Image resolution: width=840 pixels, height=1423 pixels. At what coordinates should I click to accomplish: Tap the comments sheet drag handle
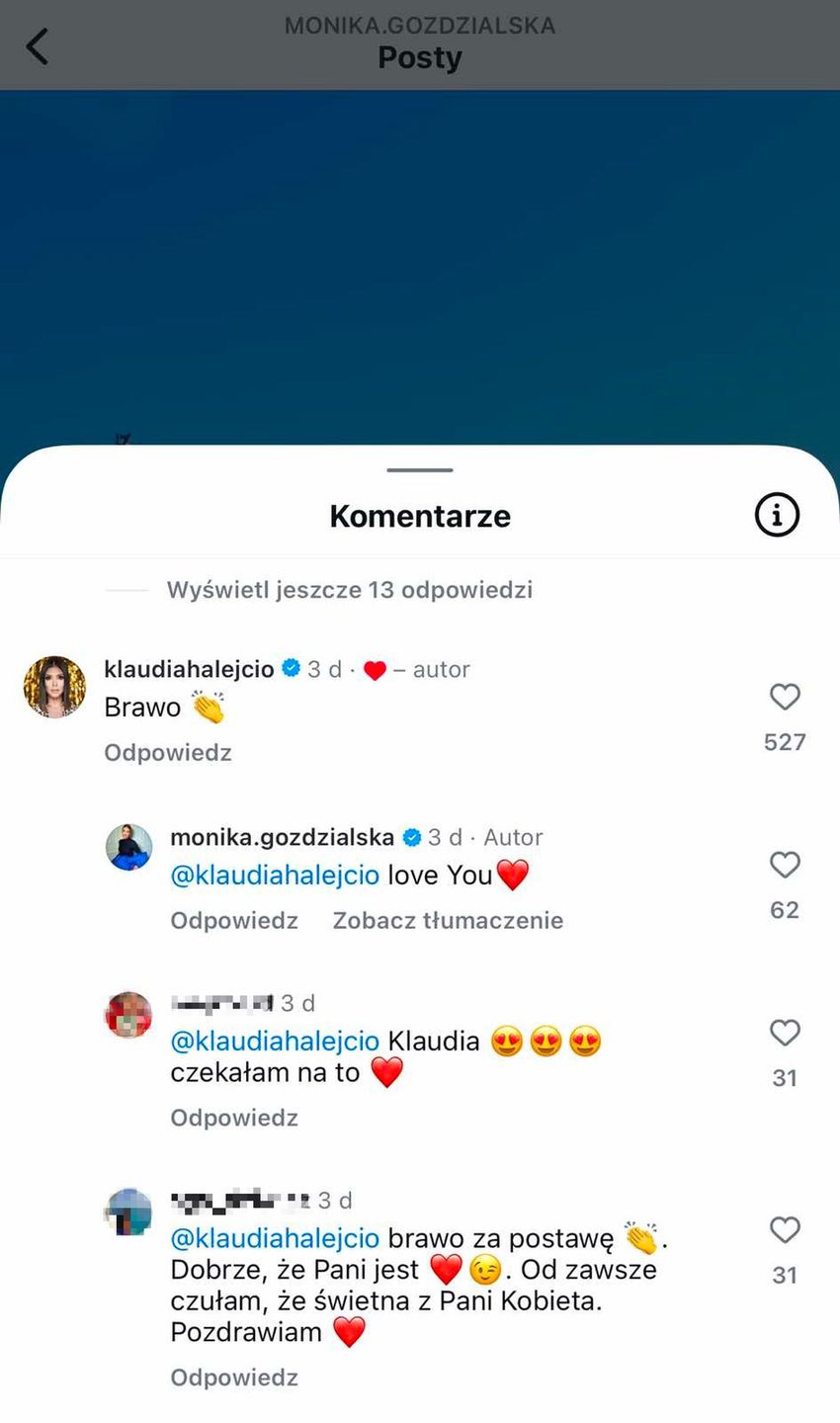pyautogui.click(x=420, y=470)
